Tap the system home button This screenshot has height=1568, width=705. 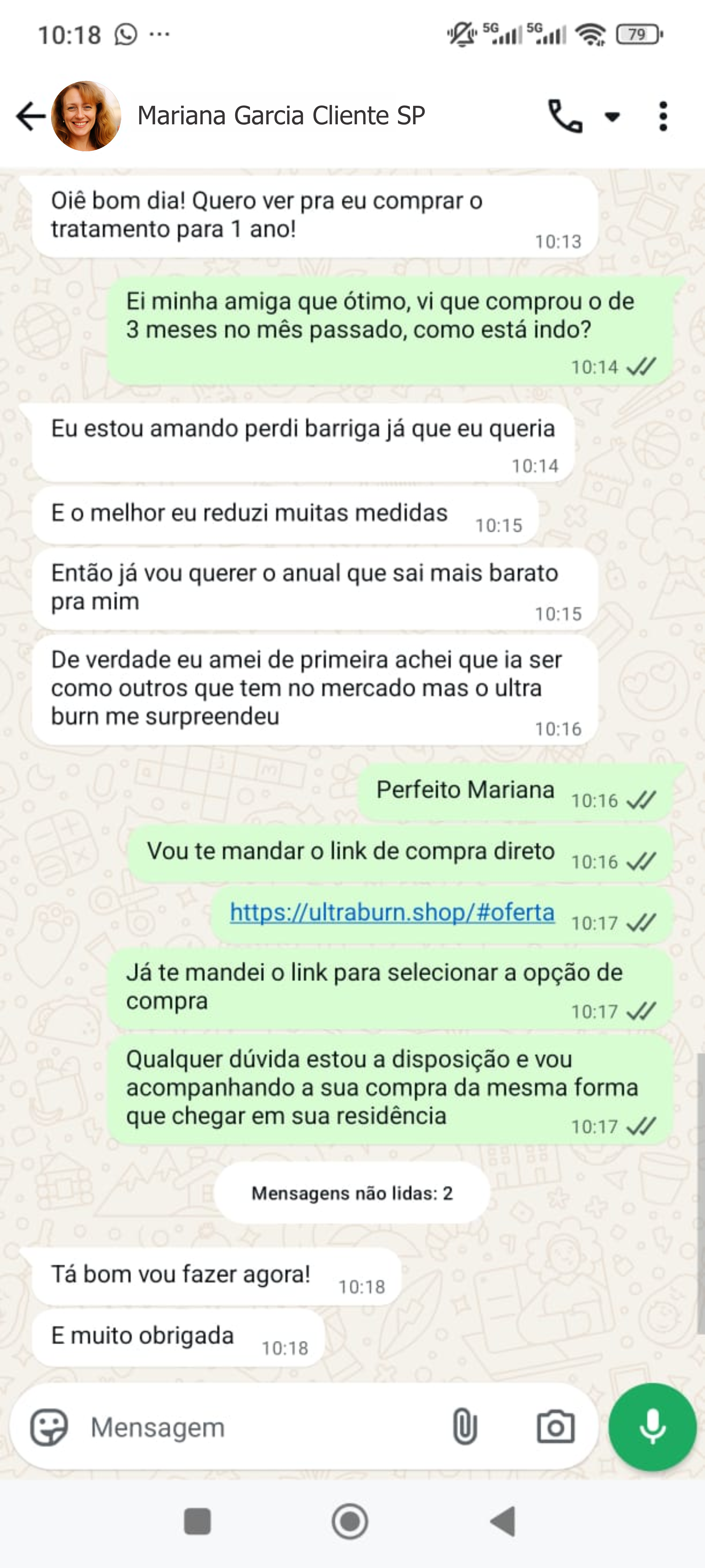(350, 1521)
